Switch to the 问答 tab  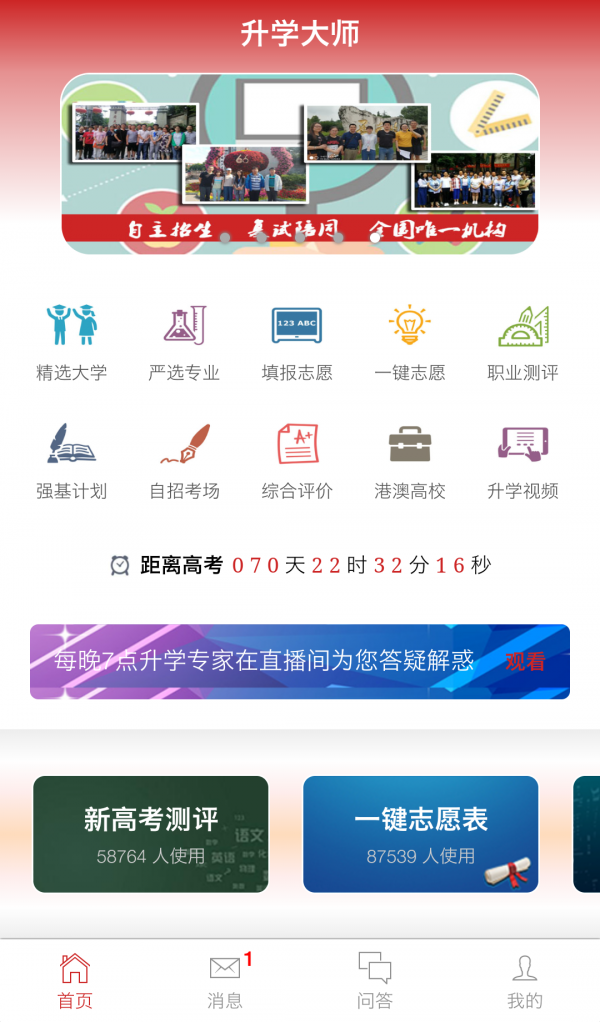[375, 981]
